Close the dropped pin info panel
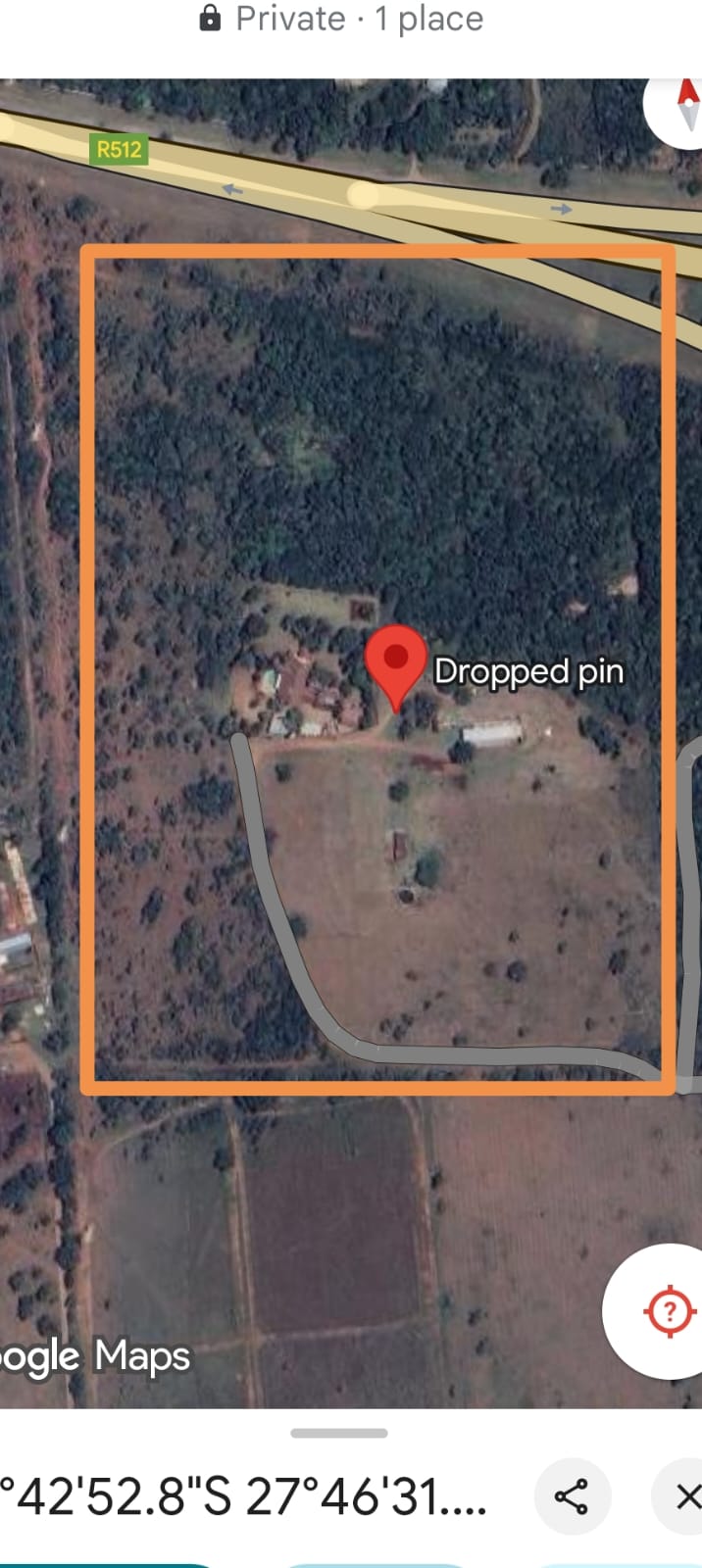702x1568 pixels. pyautogui.click(x=686, y=1496)
